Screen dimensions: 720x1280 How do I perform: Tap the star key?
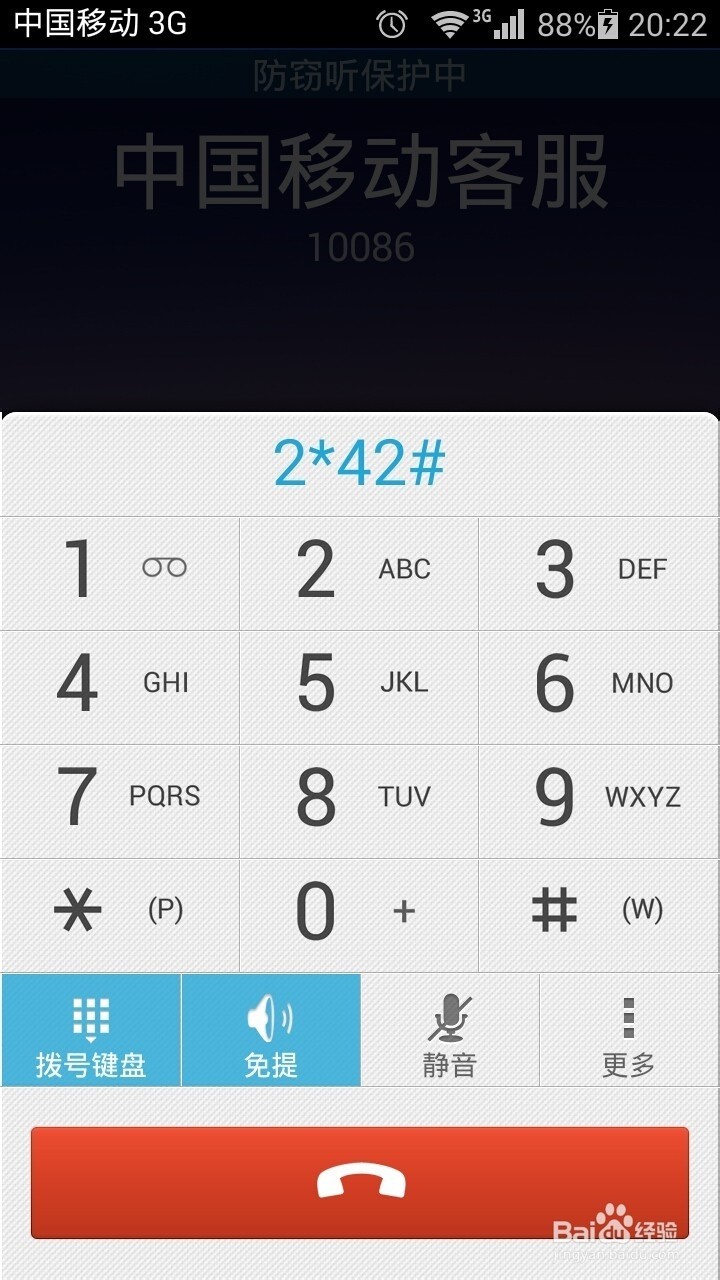coord(120,914)
